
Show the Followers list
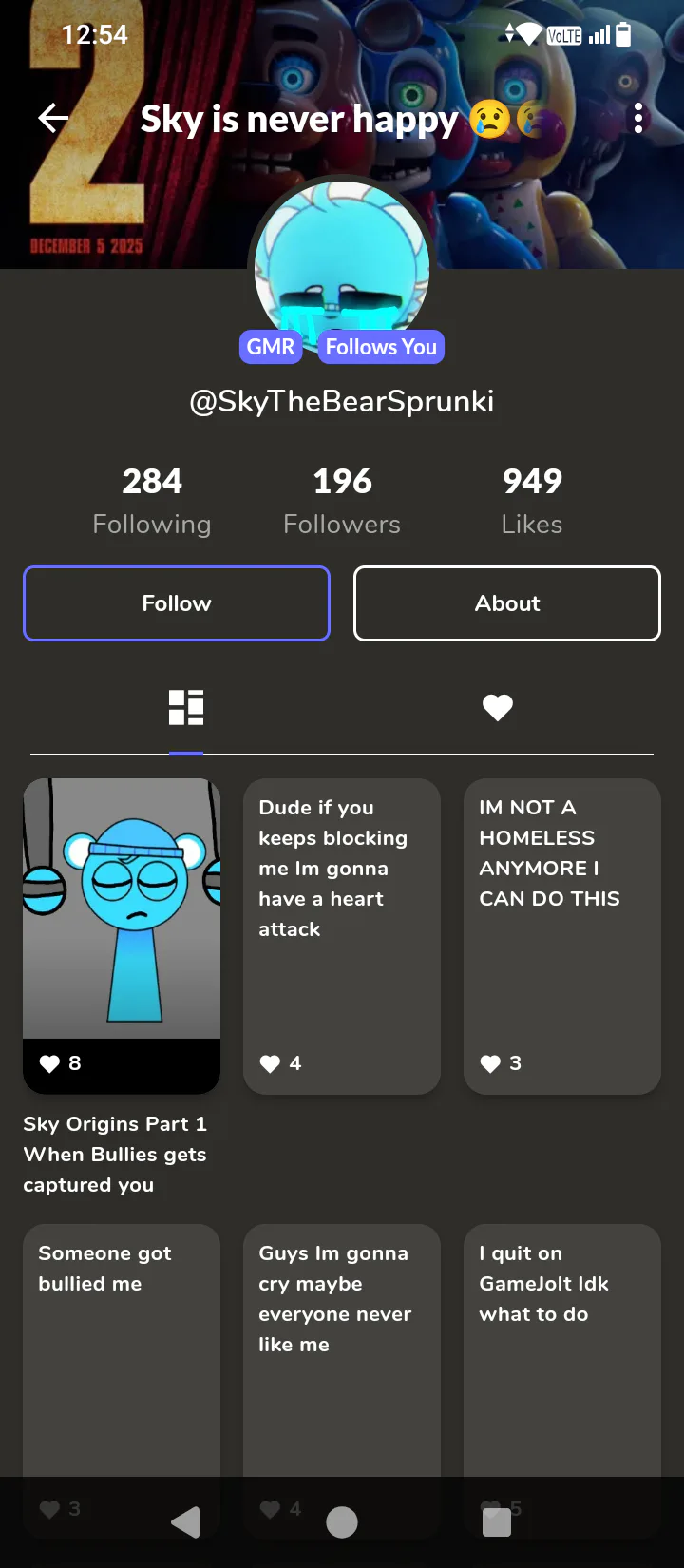tap(342, 501)
